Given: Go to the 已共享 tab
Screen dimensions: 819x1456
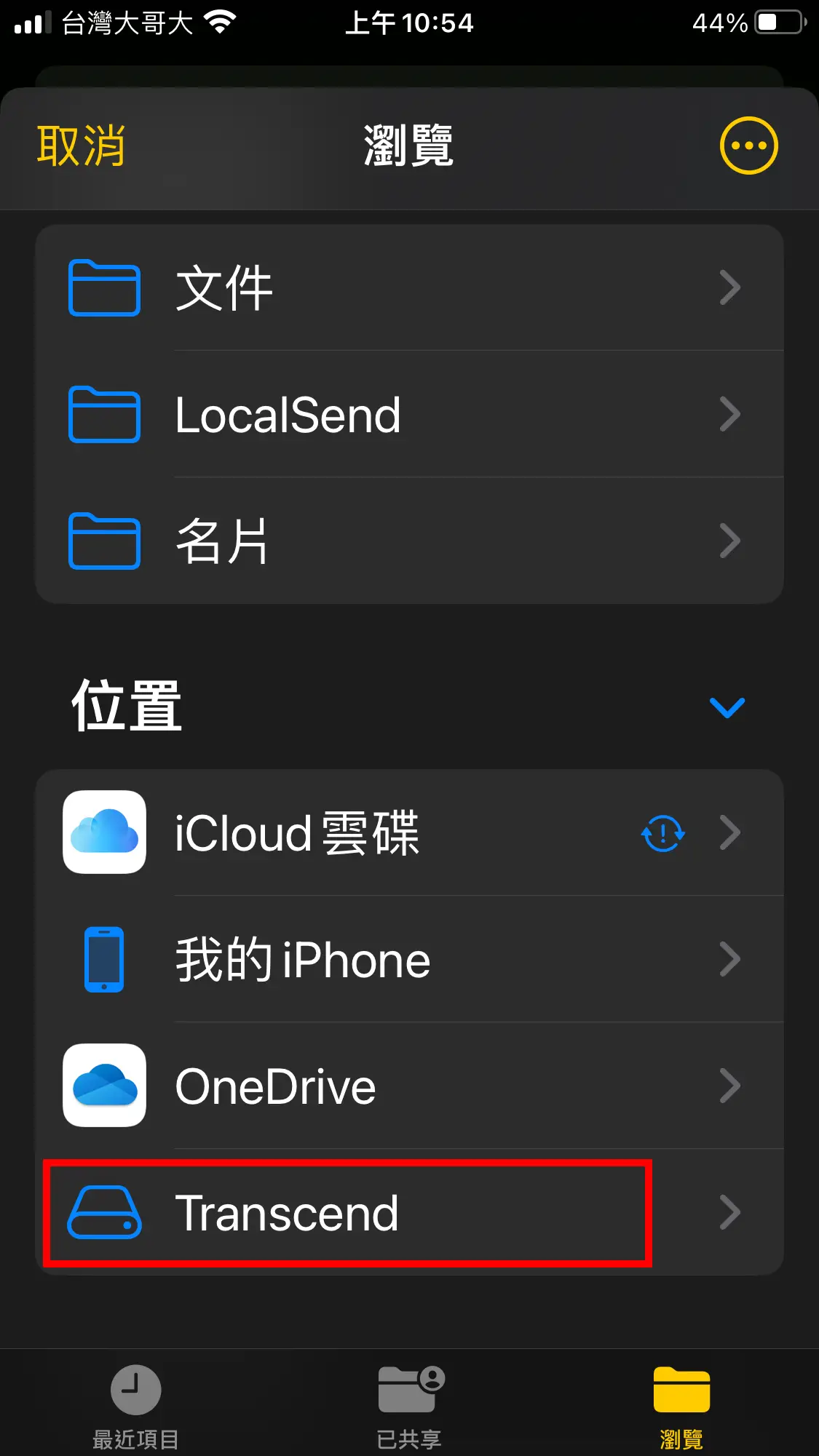Looking at the screenshot, I should (x=410, y=1404).
